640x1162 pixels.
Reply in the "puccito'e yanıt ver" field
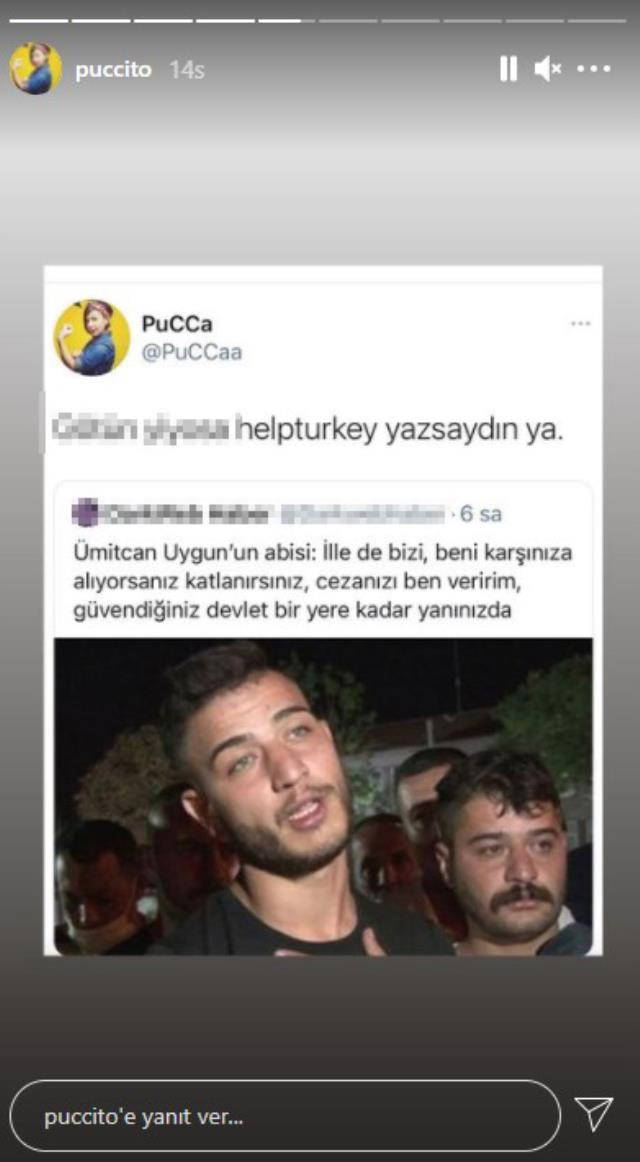tap(285, 1116)
